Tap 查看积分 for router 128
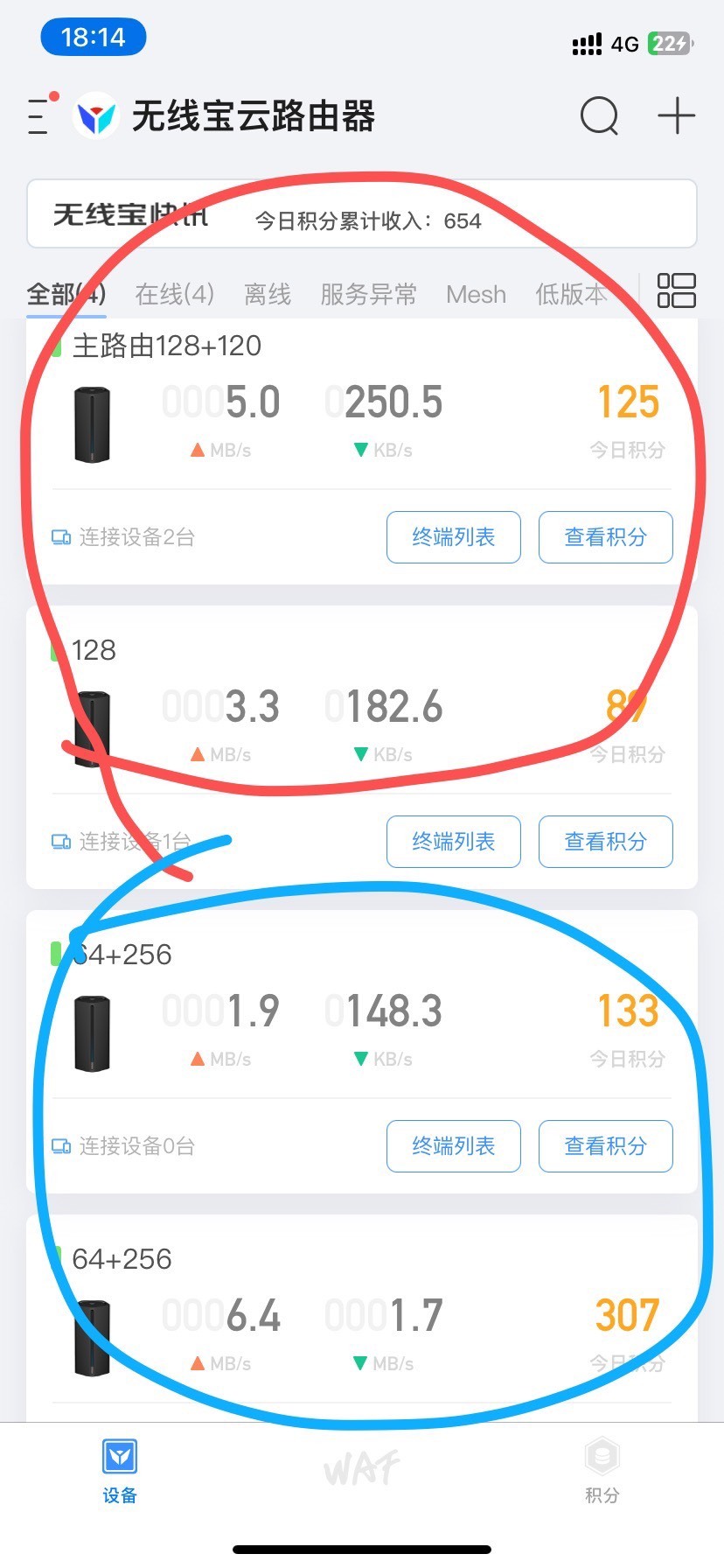724x1568 pixels. pyautogui.click(x=606, y=842)
